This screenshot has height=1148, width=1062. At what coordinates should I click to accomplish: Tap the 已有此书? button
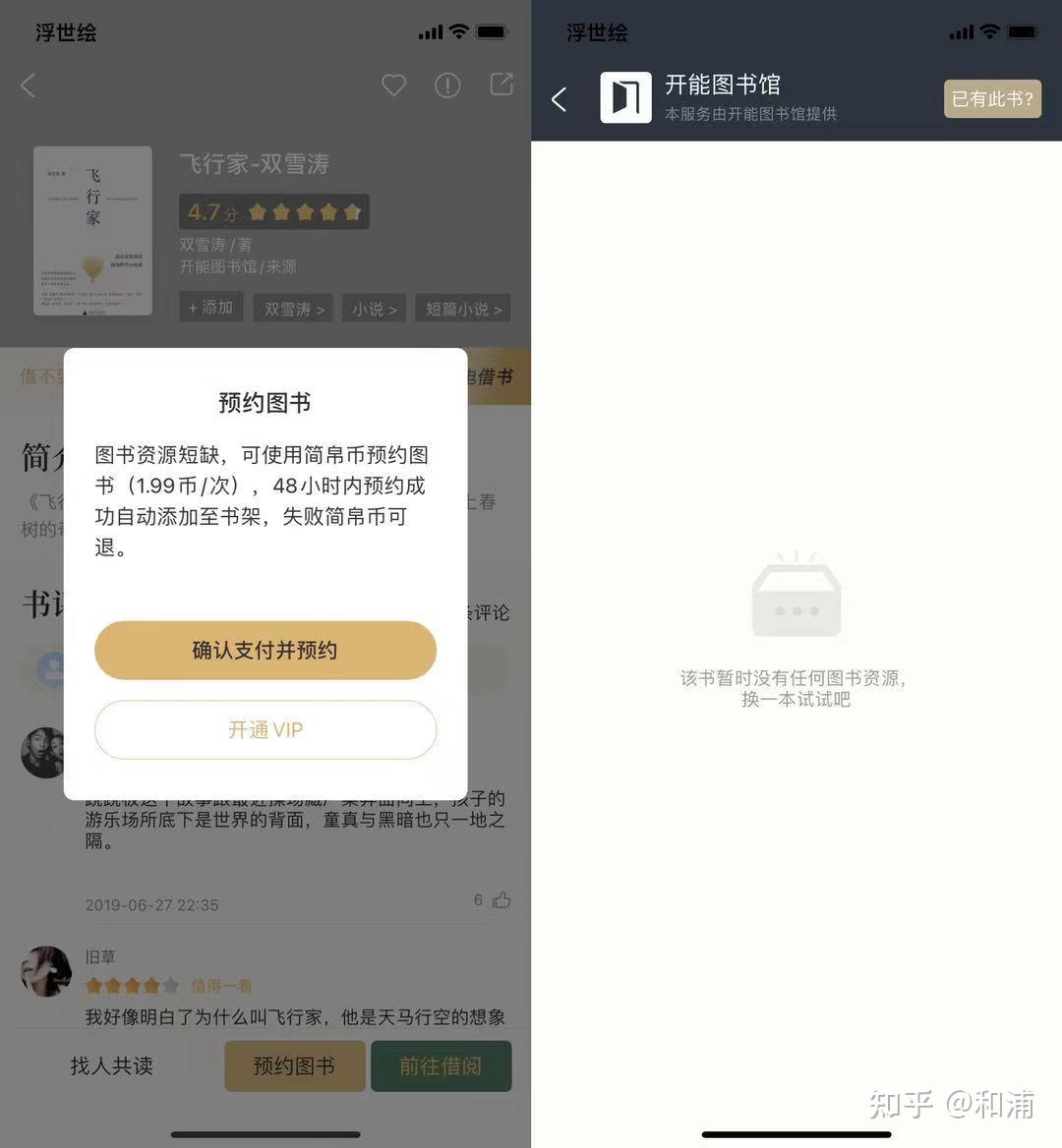991,99
